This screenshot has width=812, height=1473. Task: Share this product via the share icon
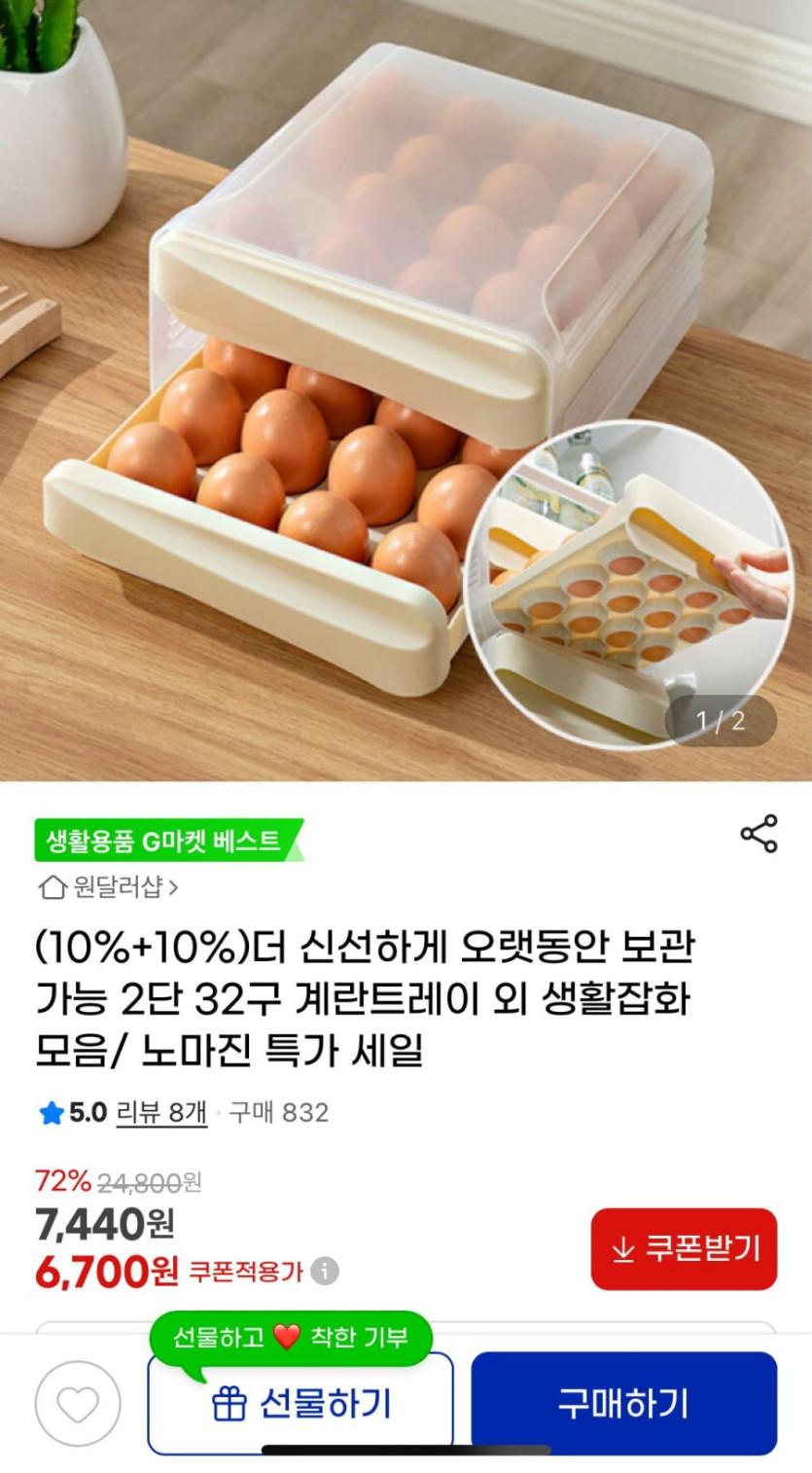(x=759, y=834)
